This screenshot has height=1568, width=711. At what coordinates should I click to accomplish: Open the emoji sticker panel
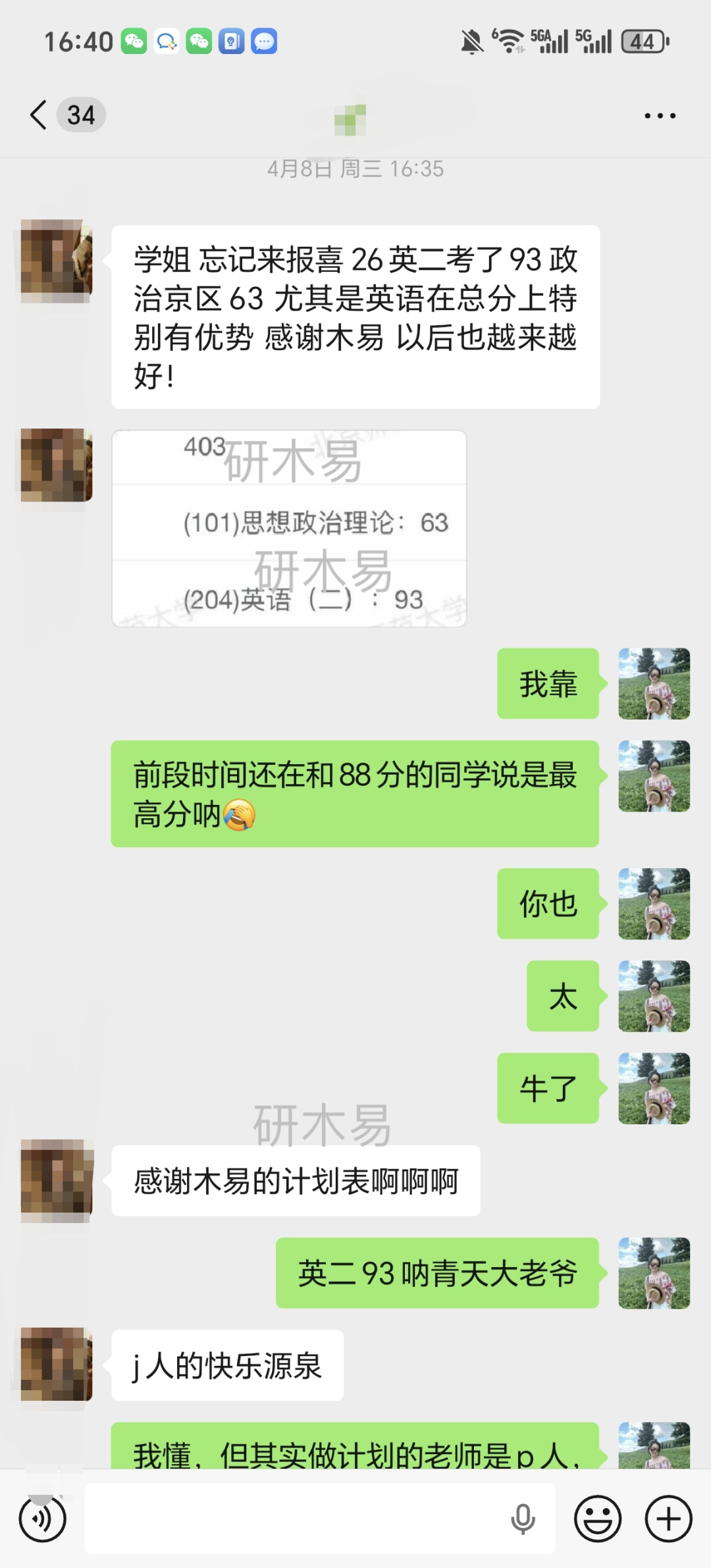click(598, 1519)
